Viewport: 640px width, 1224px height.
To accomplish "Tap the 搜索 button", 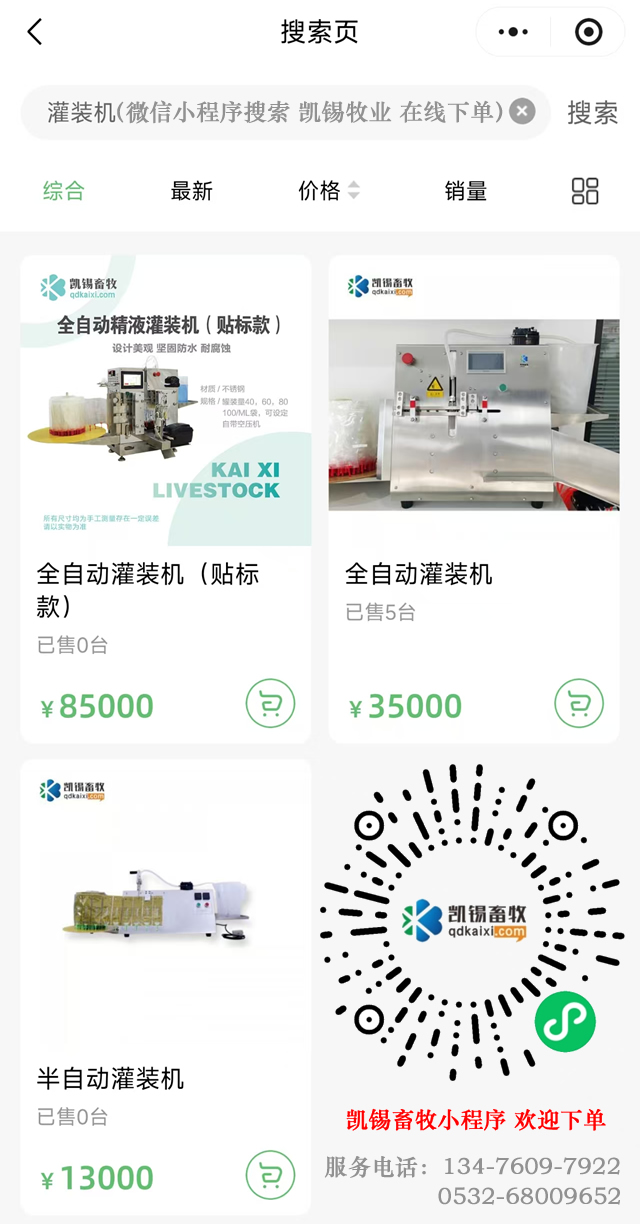I will point(592,112).
